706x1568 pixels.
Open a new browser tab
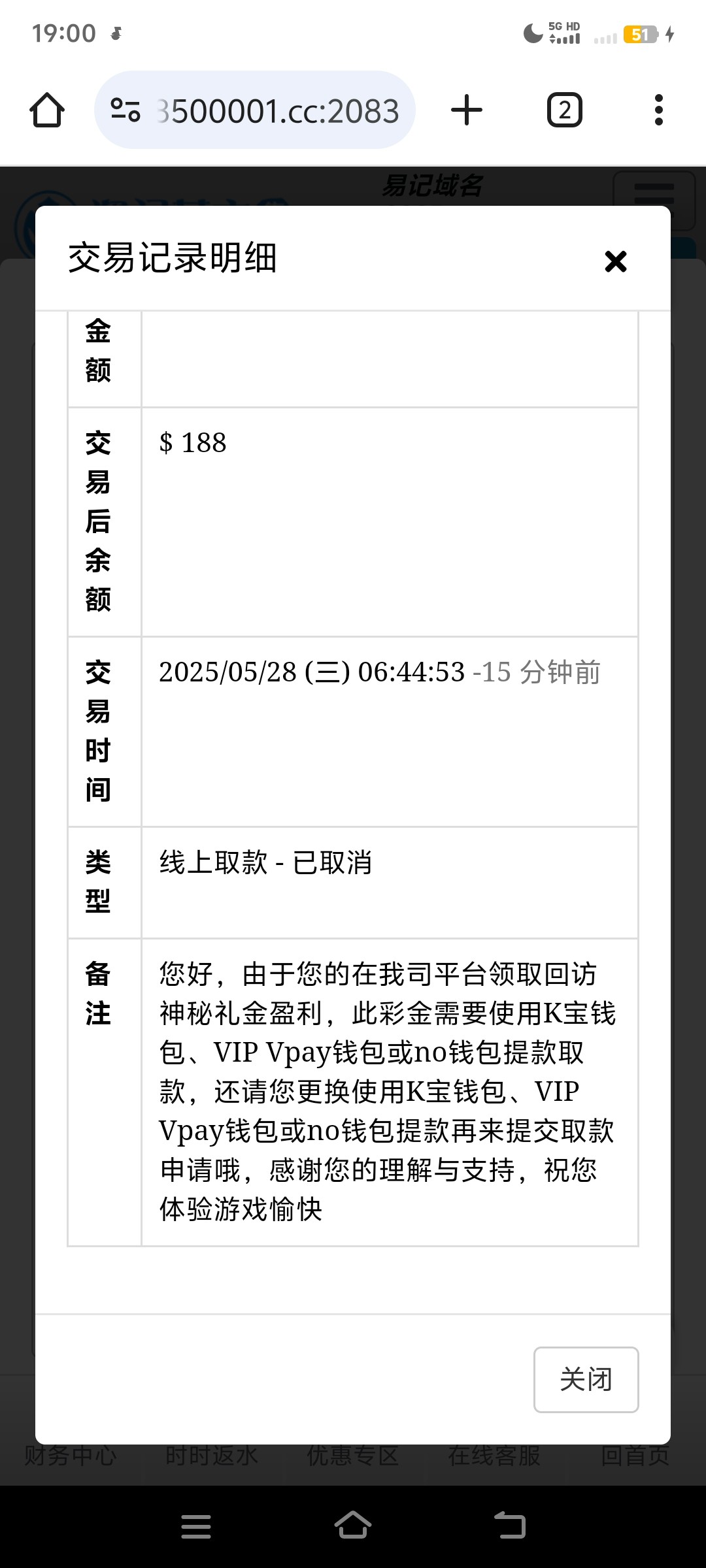point(467,110)
